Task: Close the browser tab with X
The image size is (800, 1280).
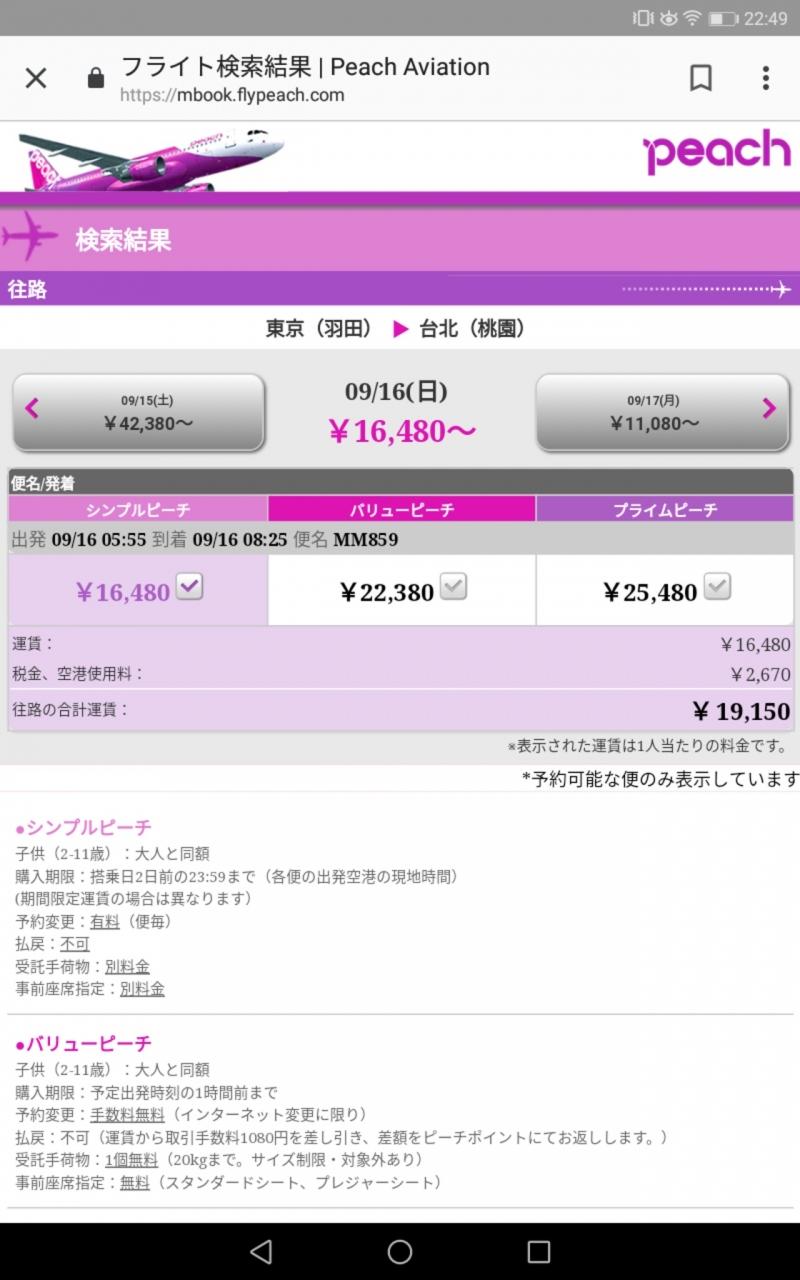Action: coord(36,78)
